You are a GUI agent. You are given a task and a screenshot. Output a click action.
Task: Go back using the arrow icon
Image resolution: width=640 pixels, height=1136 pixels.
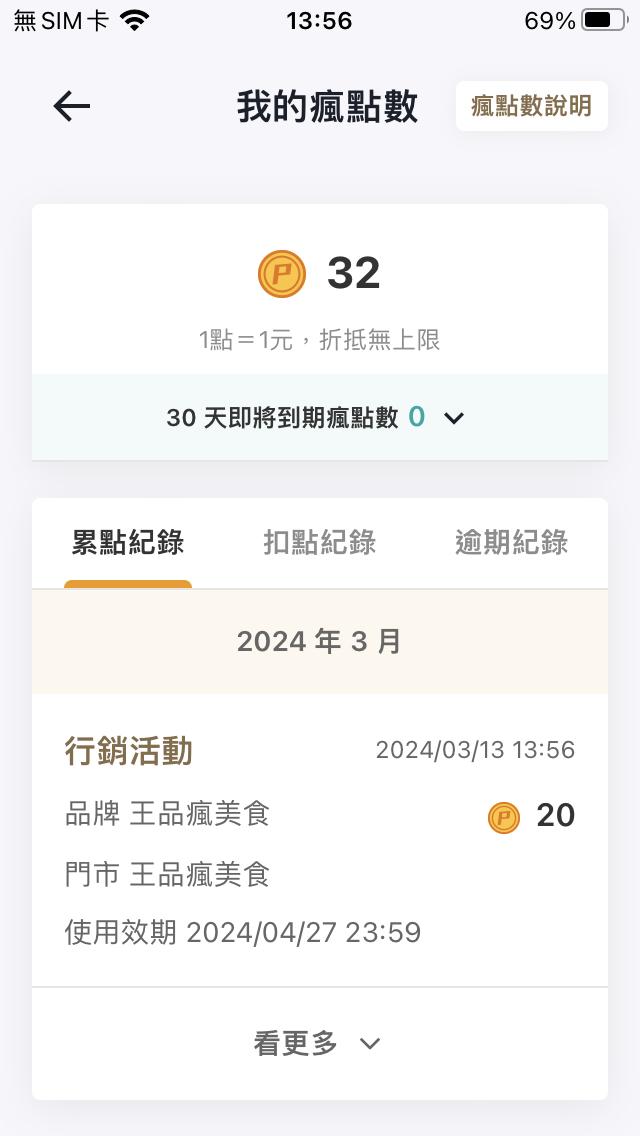[72, 106]
